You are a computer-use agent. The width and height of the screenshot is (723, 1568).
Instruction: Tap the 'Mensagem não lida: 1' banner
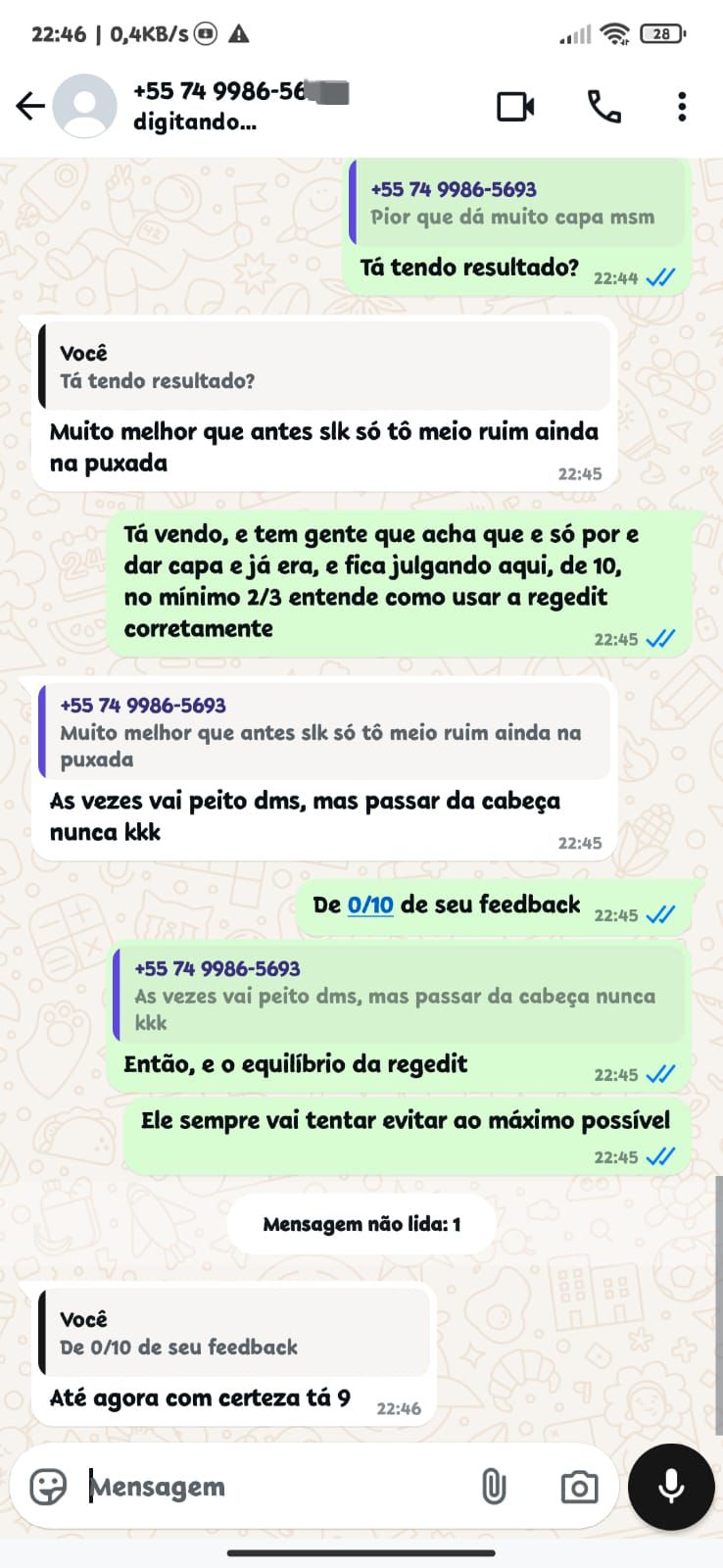click(360, 1223)
